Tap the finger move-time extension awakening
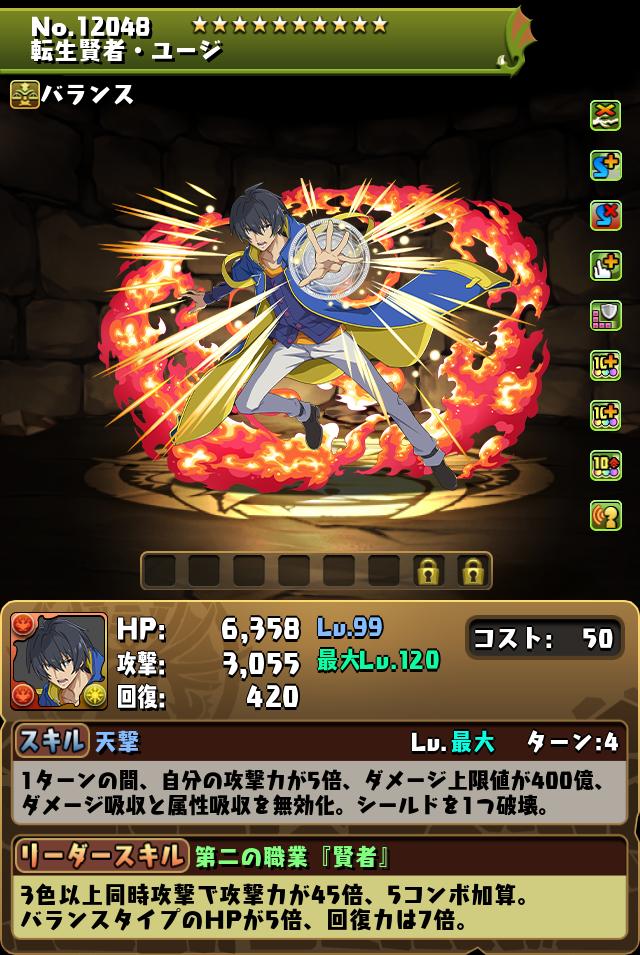640x955 pixels. [606, 265]
